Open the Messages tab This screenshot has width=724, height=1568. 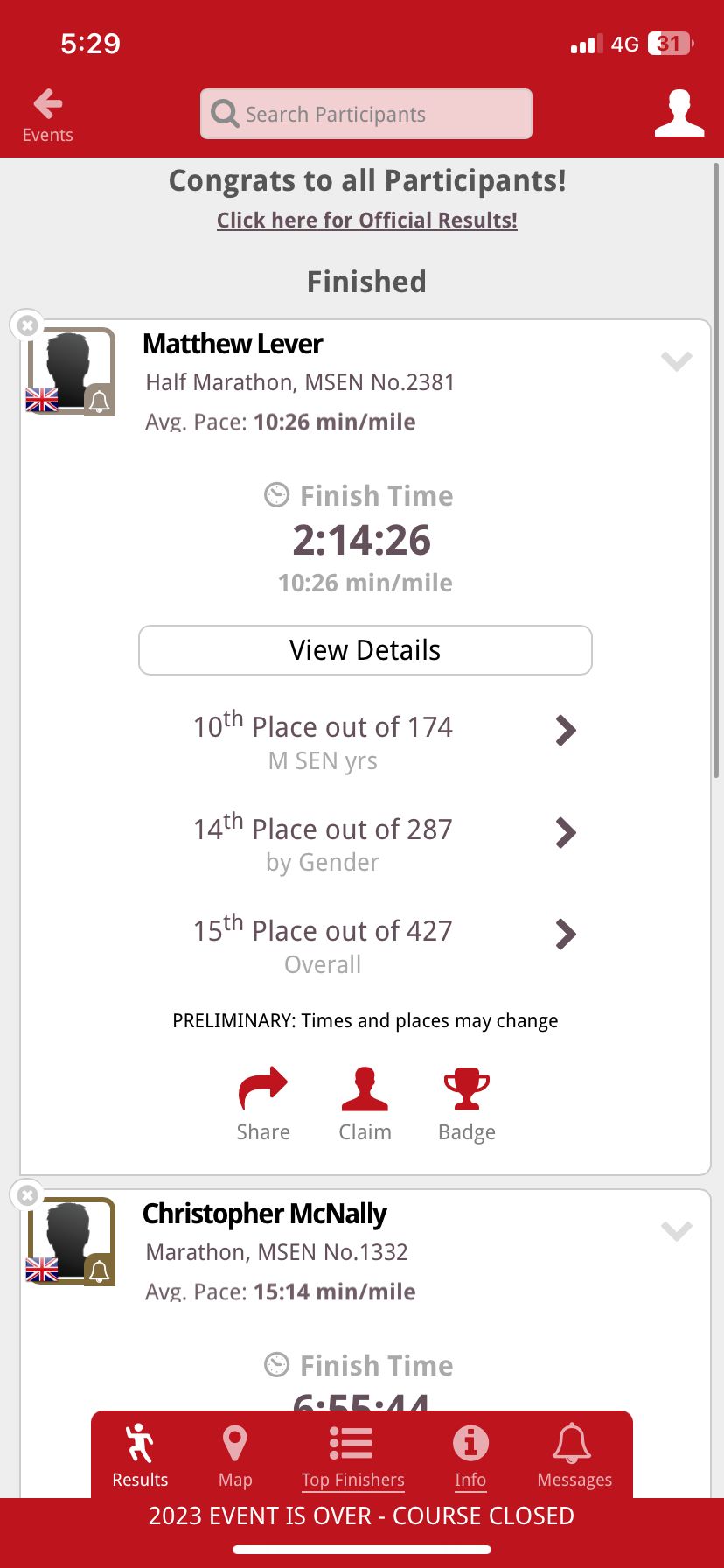574,1456
